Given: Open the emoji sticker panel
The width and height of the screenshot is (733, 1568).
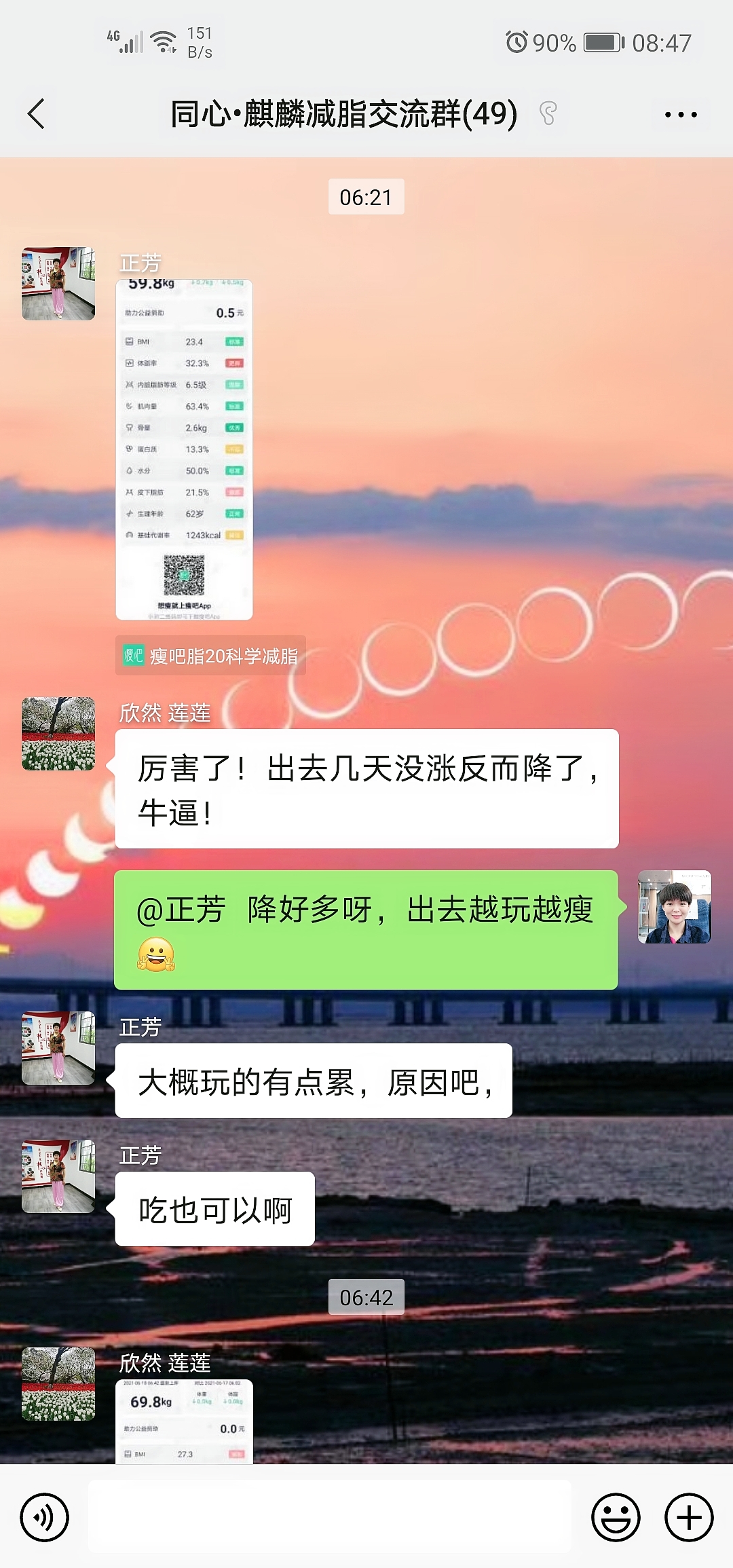Looking at the screenshot, I should coord(616,1517).
